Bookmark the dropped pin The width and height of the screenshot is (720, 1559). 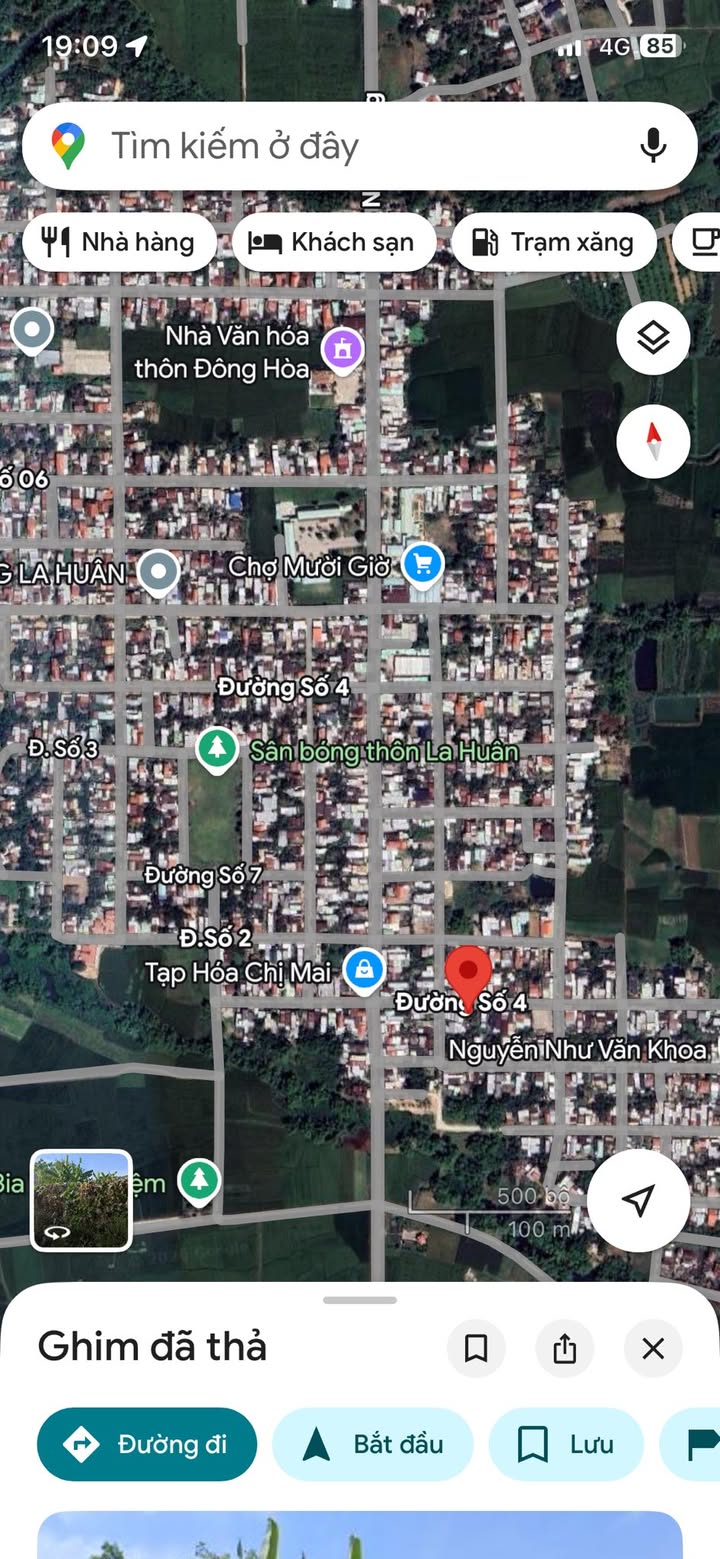(476, 1349)
